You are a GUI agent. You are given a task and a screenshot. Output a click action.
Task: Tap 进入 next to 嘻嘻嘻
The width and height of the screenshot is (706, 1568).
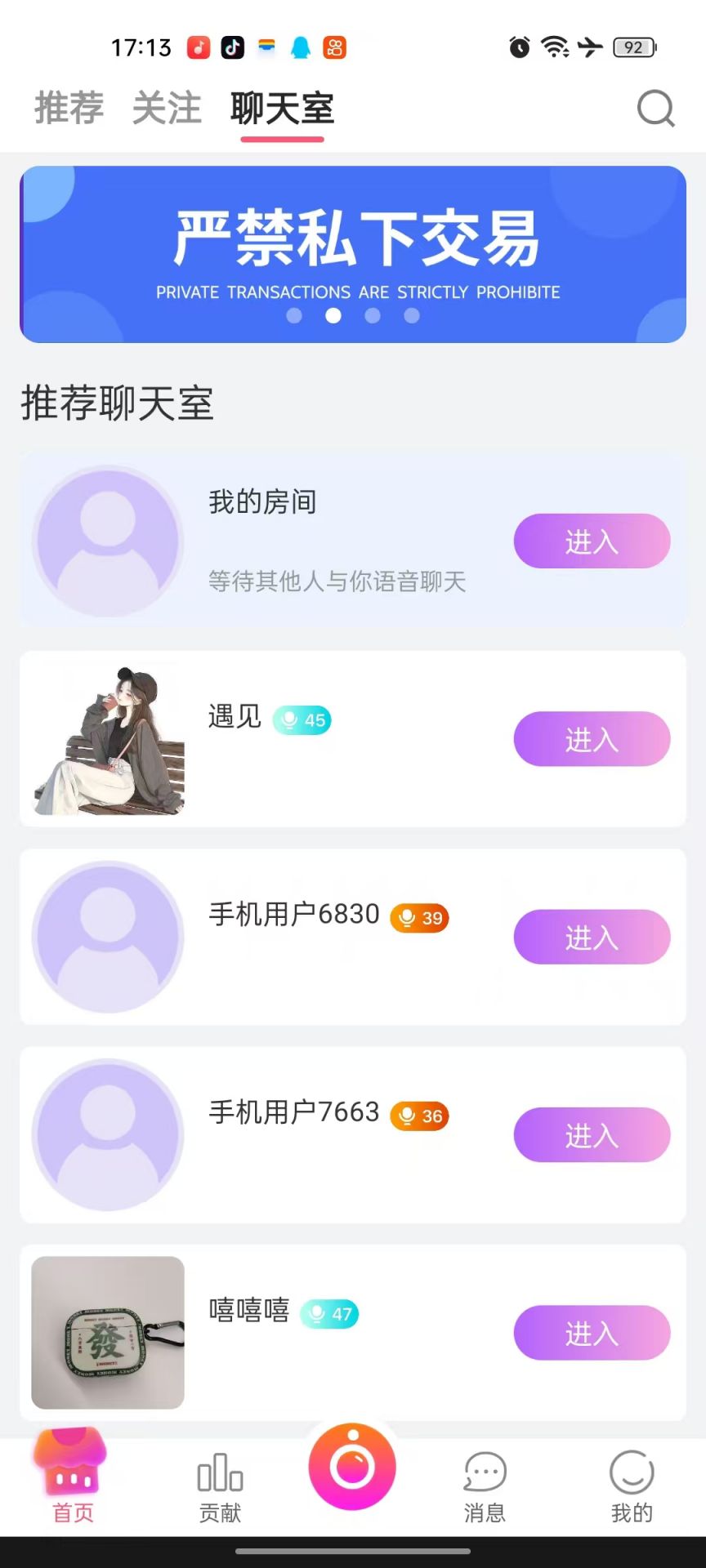(592, 1333)
